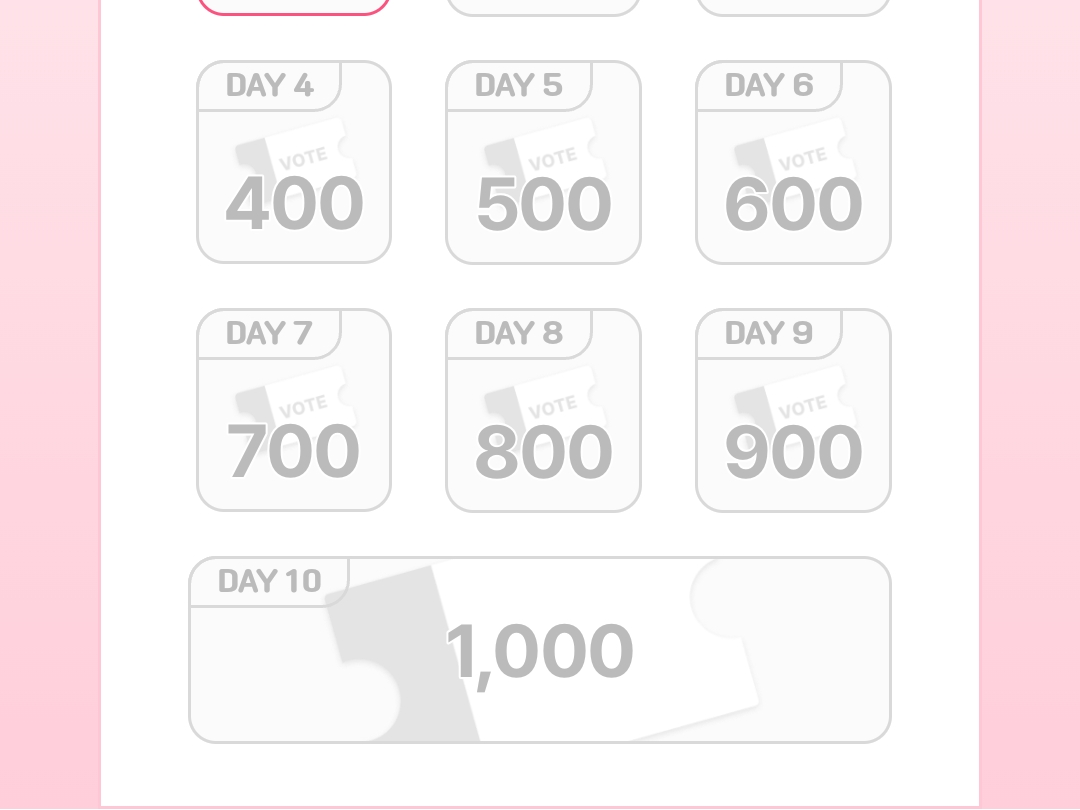Open the Day 6 reward of 600 votes
The width and height of the screenshot is (1080, 810).
[x=793, y=163]
